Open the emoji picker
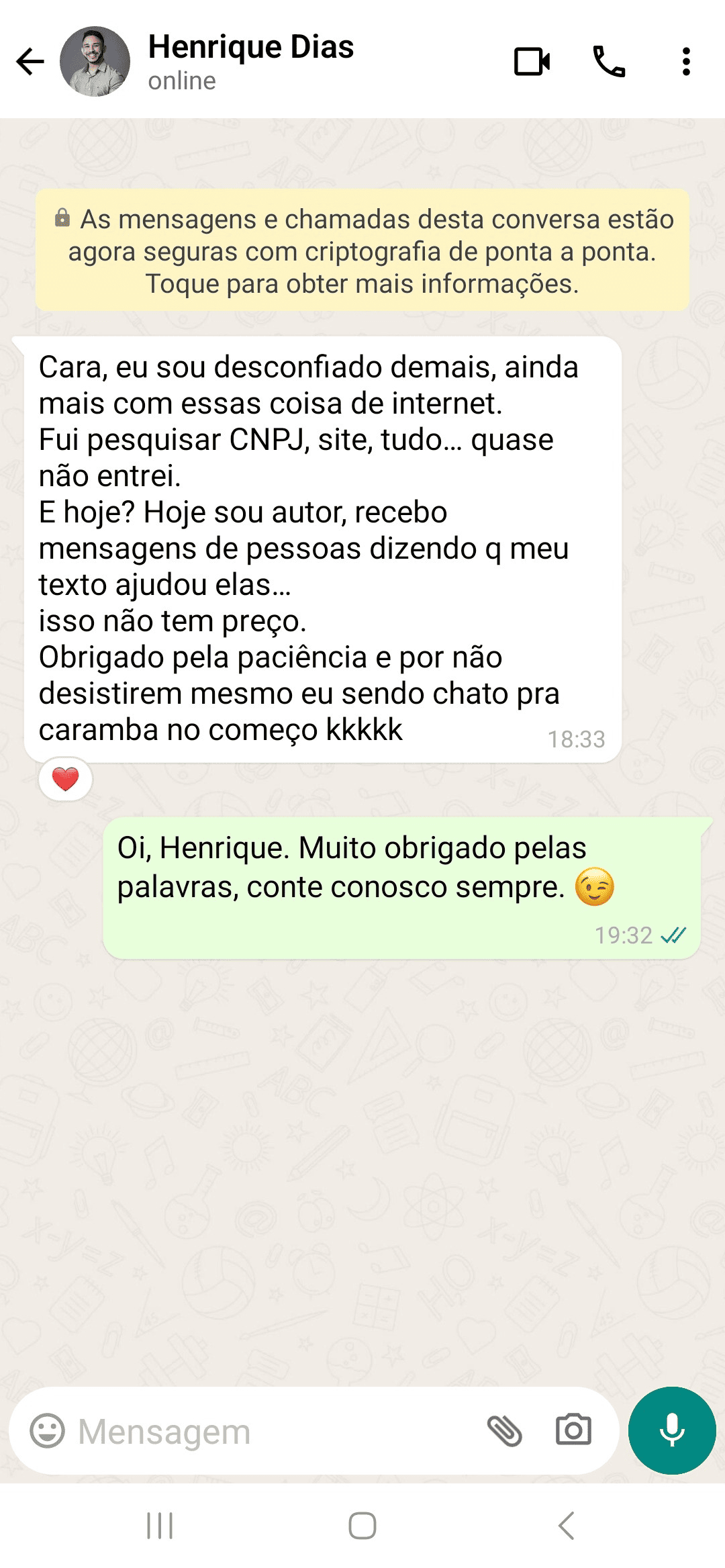The height and width of the screenshot is (1568, 725). (x=48, y=1430)
